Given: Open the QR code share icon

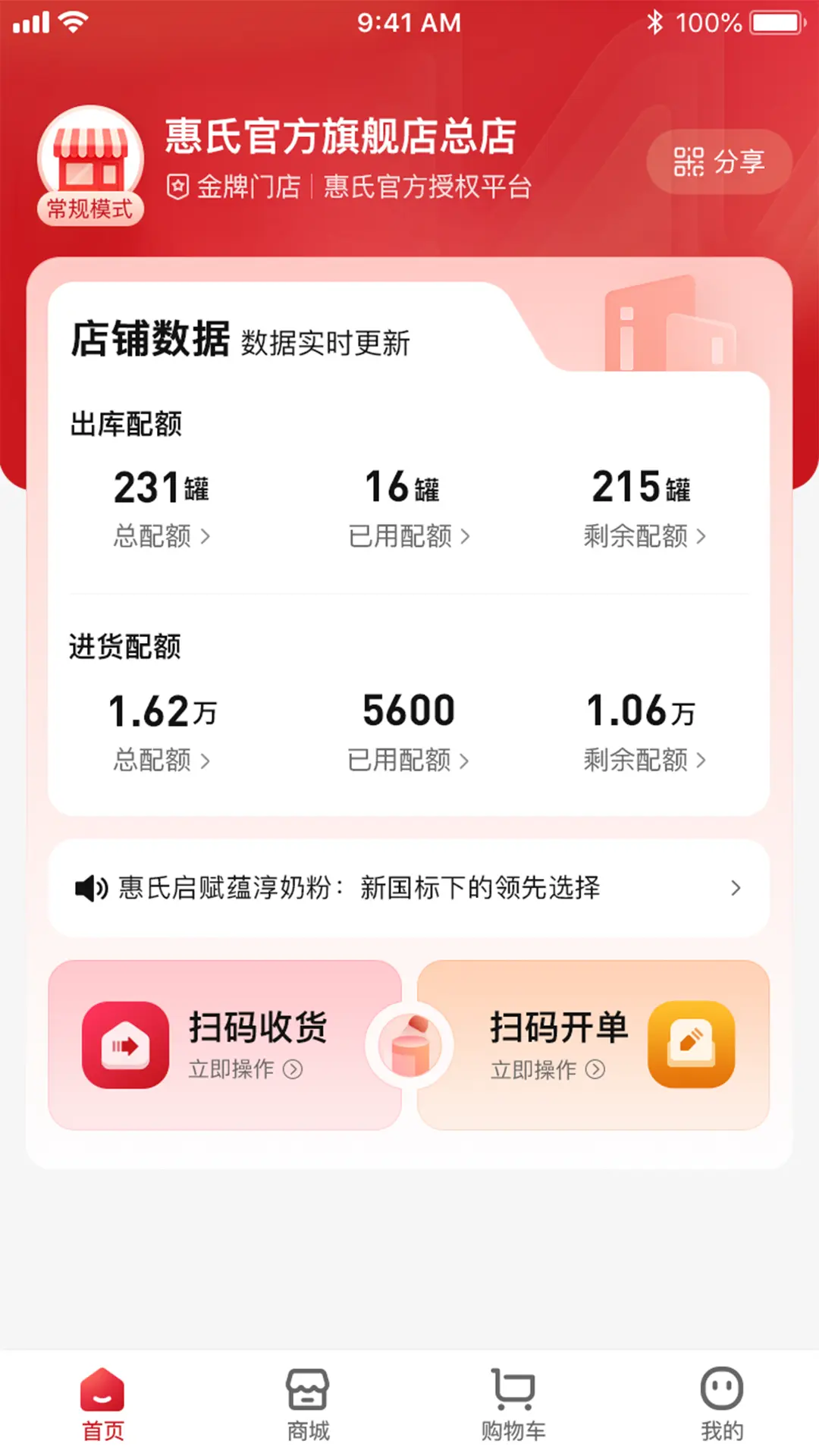Looking at the screenshot, I should coord(688,161).
